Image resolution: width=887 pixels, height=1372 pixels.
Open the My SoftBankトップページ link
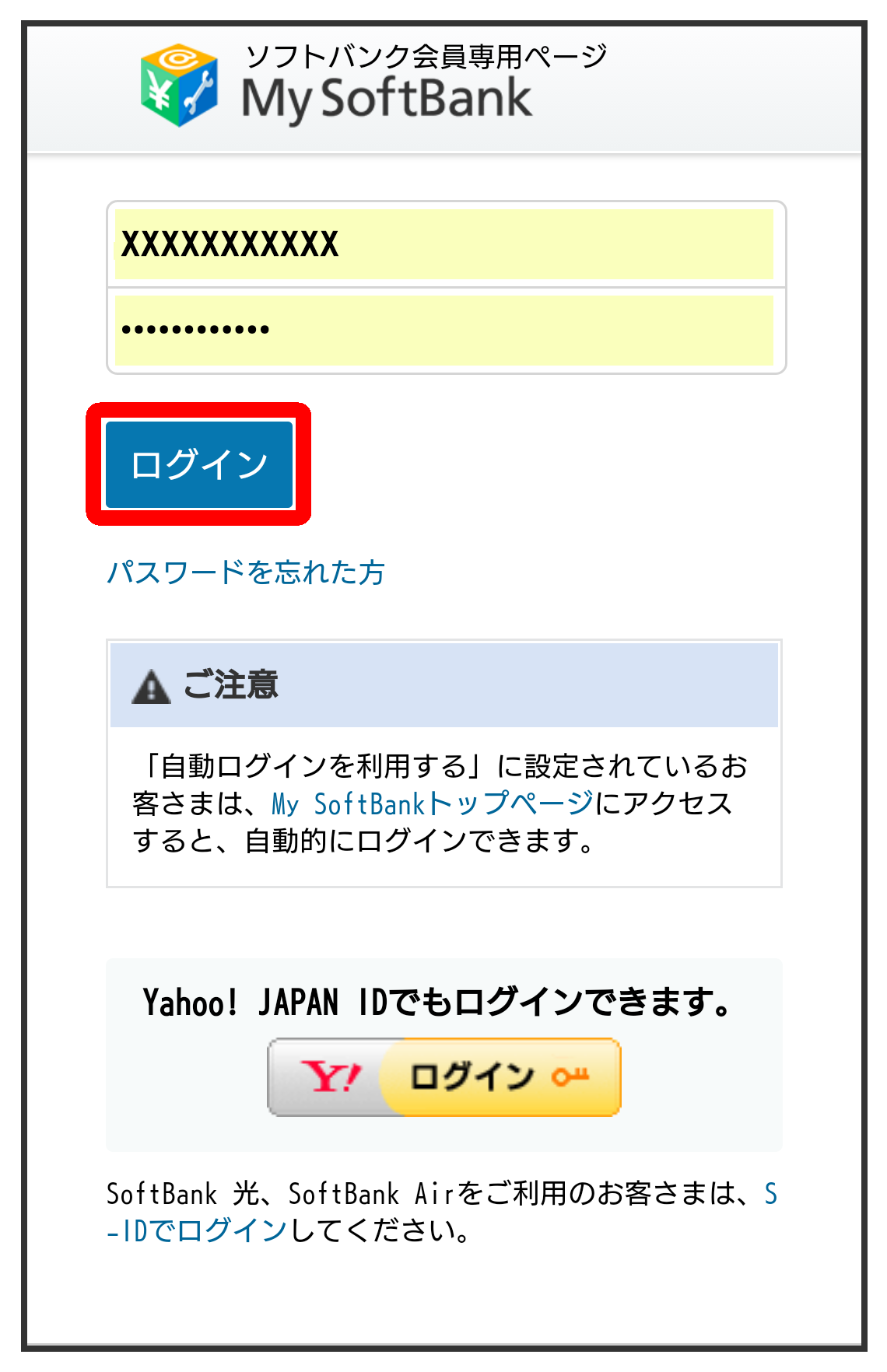(x=433, y=803)
